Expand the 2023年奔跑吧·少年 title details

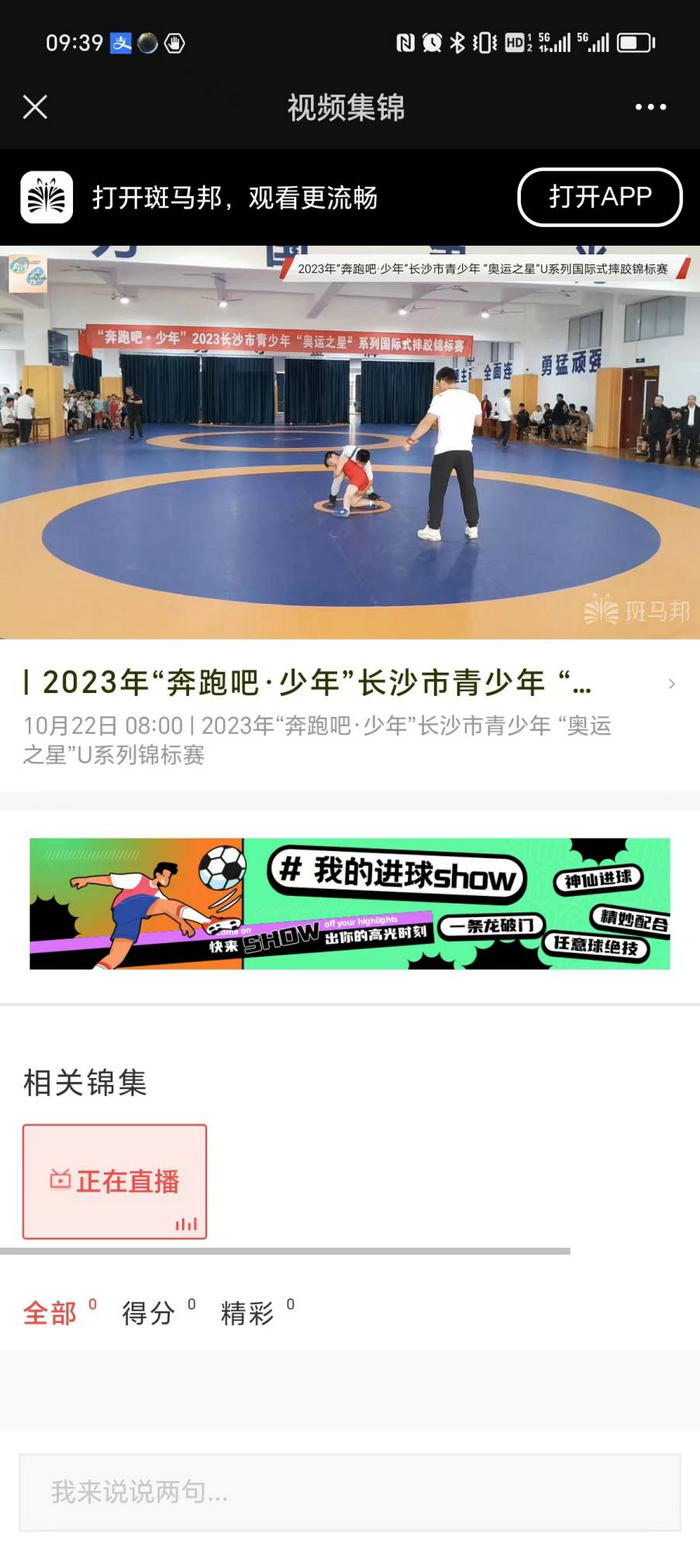tap(670, 684)
